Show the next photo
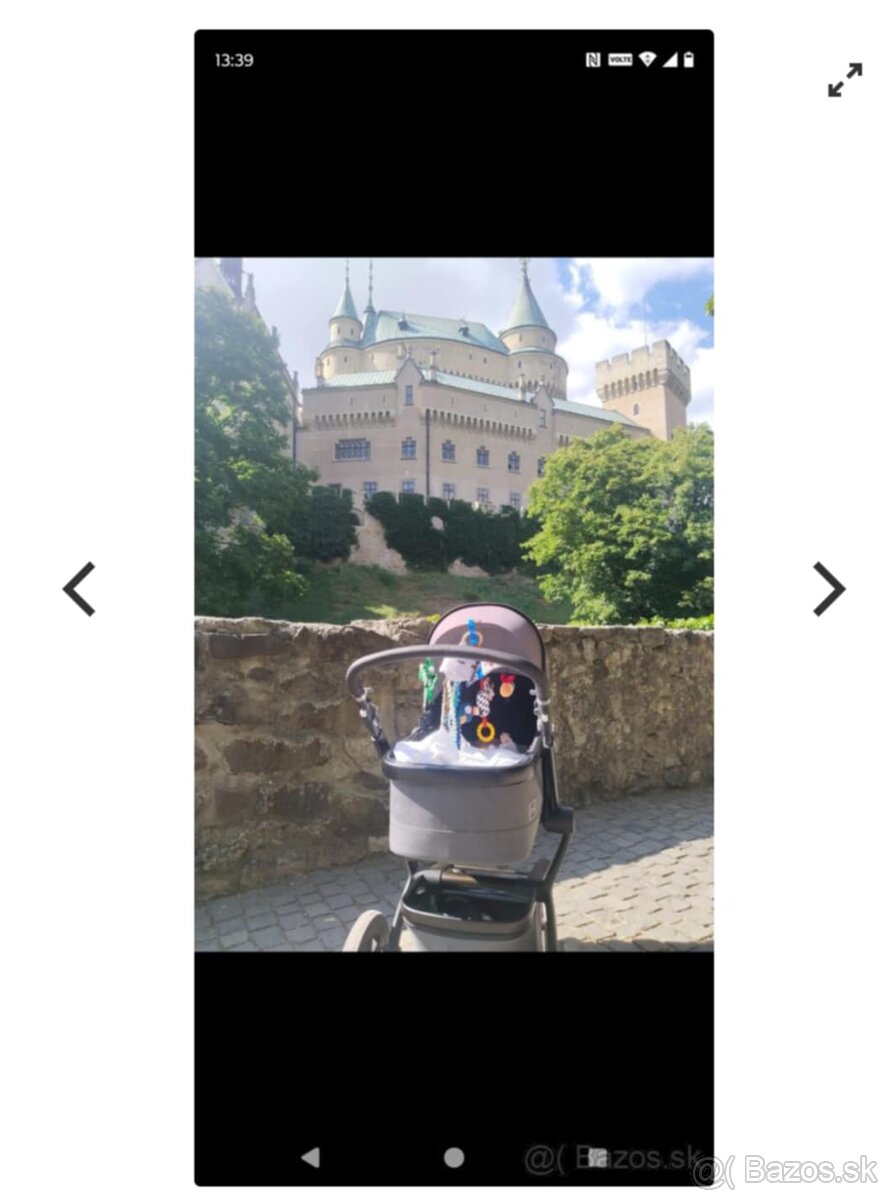The width and height of the screenshot is (889, 1200). point(828,589)
